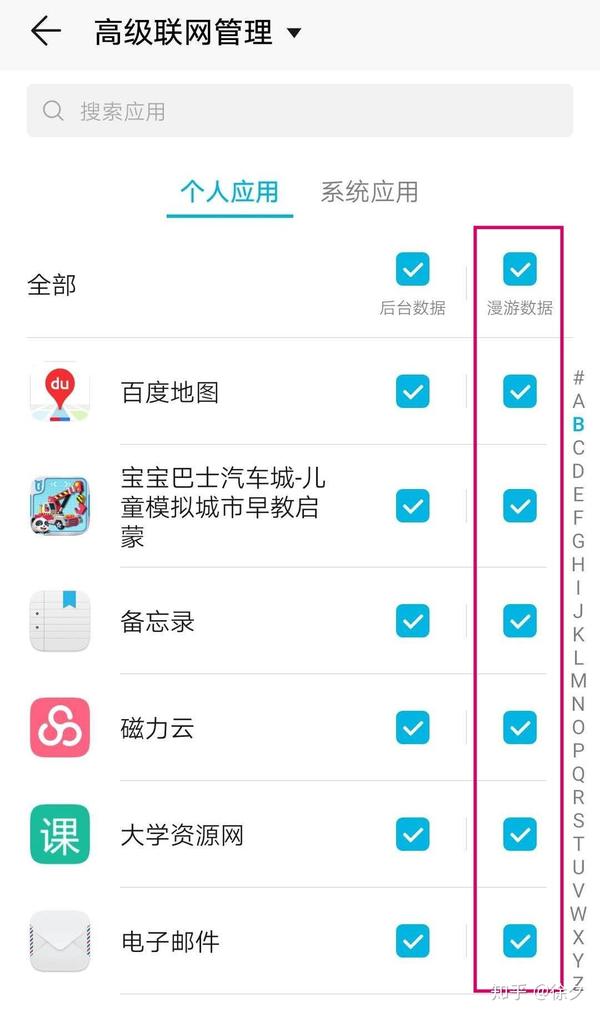Jump to letter D in the index

[578, 471]
